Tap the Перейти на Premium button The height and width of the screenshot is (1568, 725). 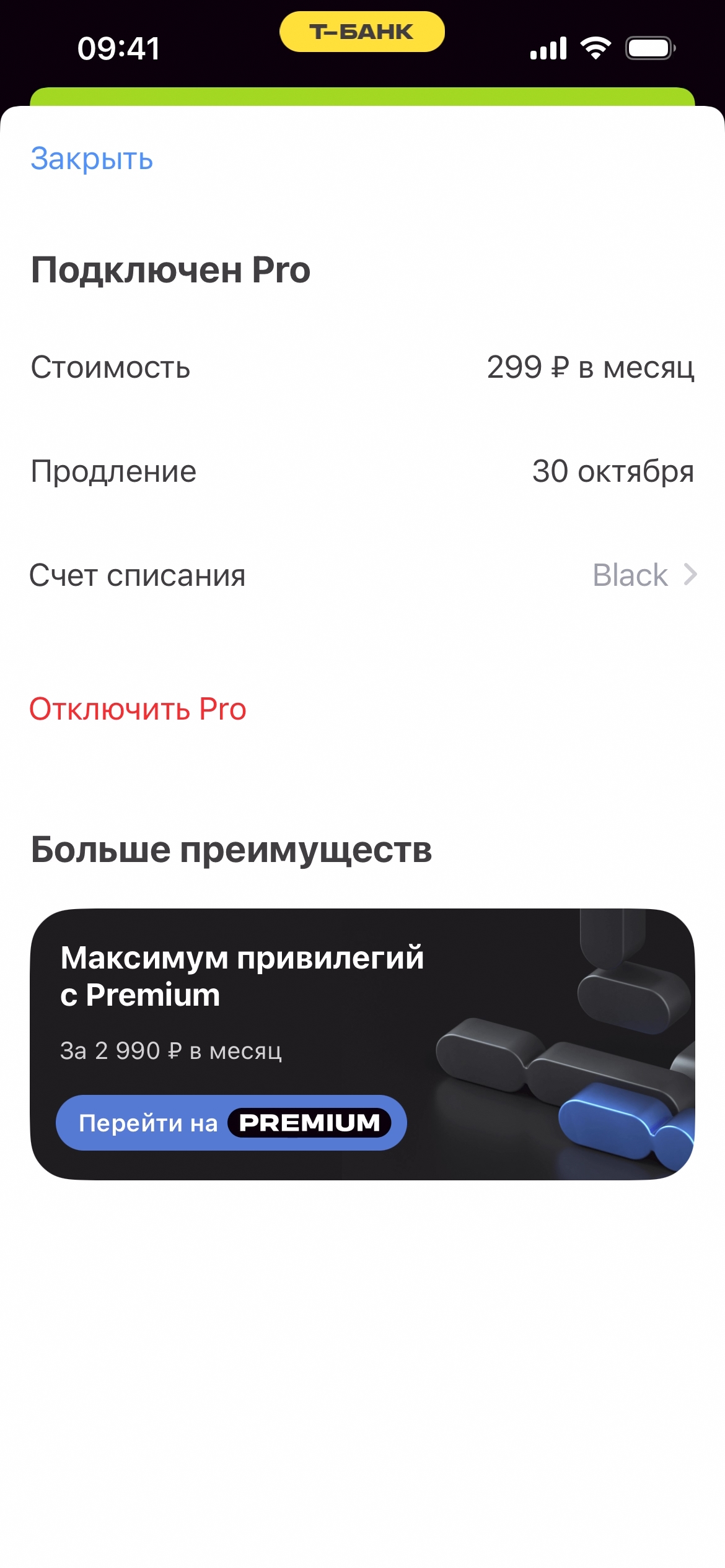[x=231, y=1123]
